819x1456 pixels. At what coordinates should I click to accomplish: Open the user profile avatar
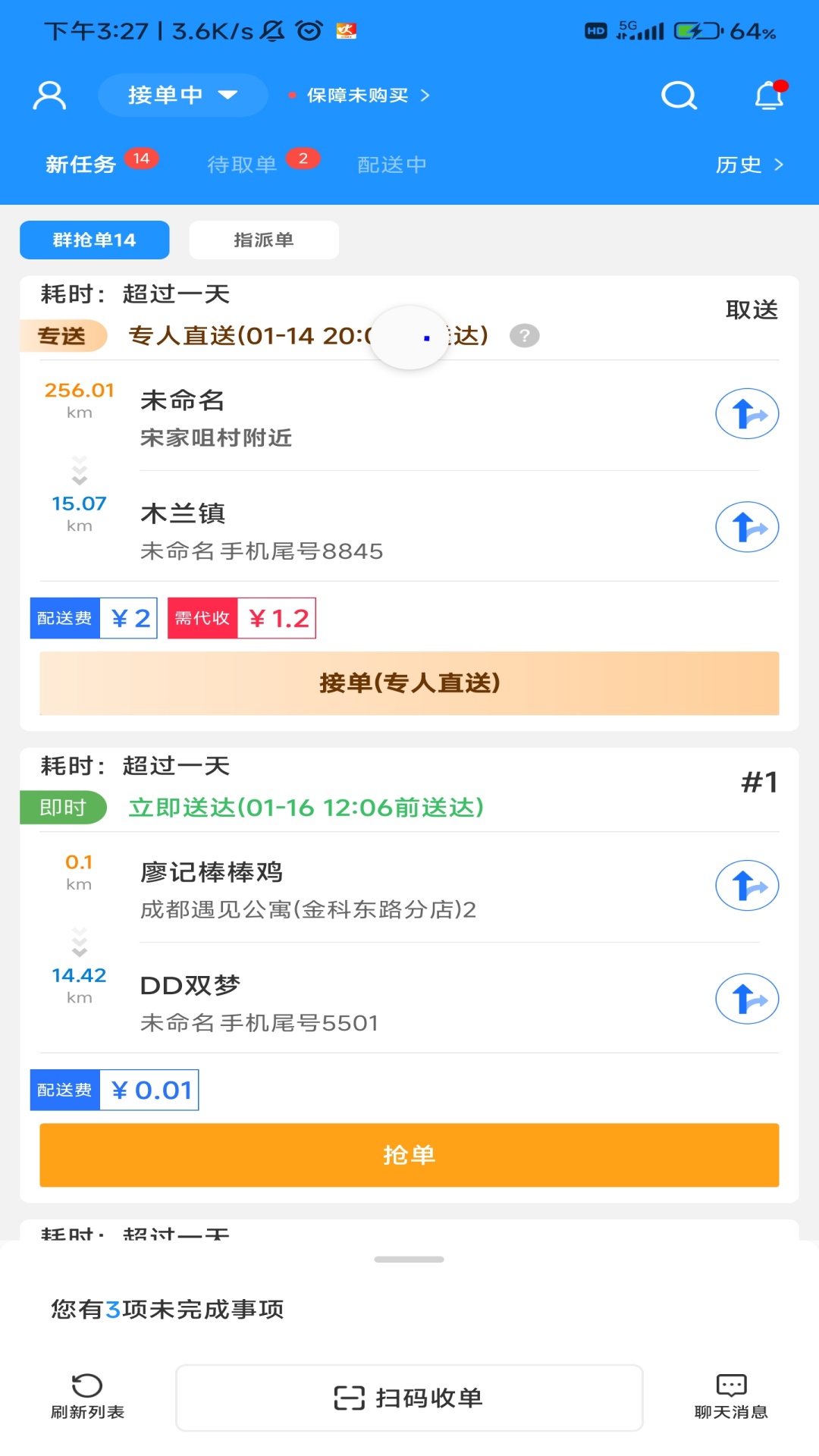49,95
